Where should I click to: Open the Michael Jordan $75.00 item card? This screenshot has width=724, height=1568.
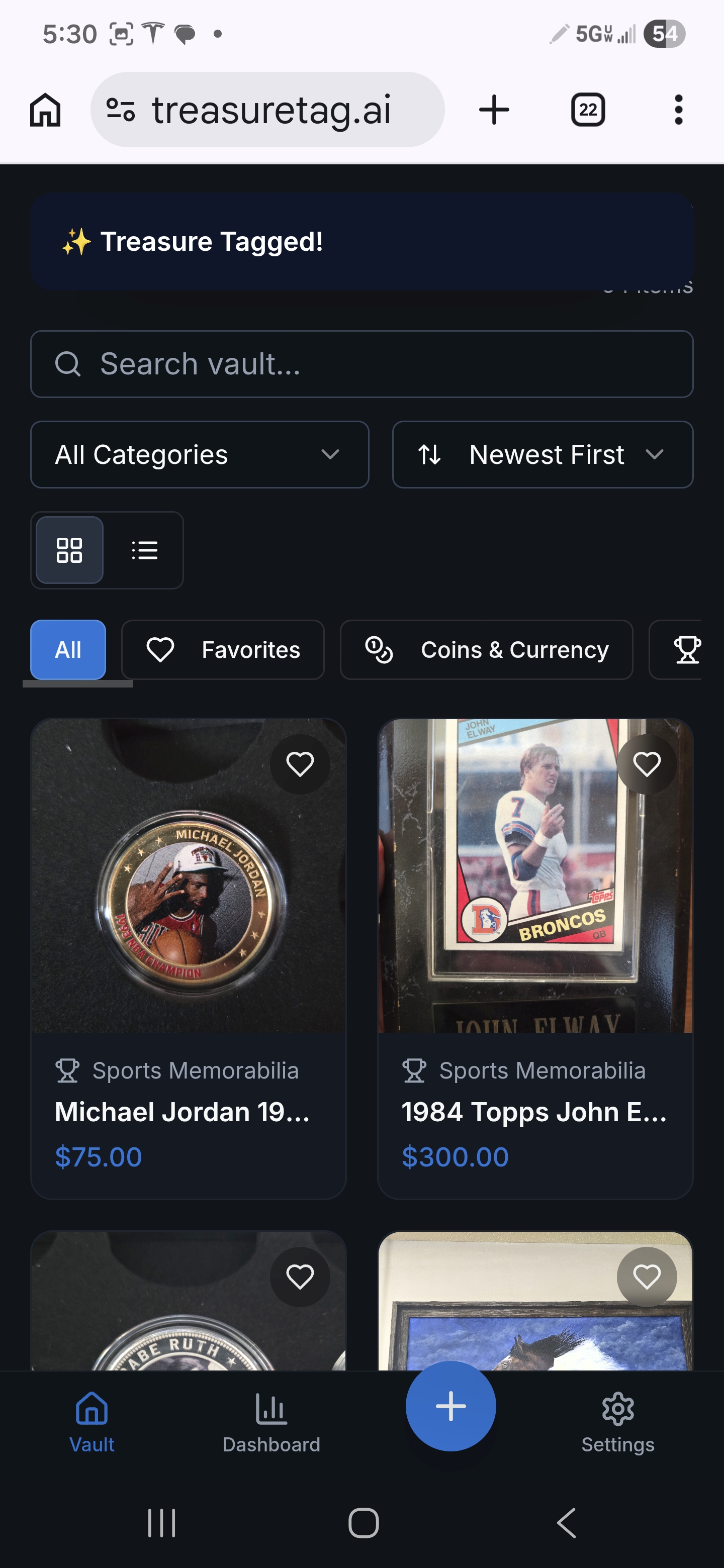pos(188,959)
